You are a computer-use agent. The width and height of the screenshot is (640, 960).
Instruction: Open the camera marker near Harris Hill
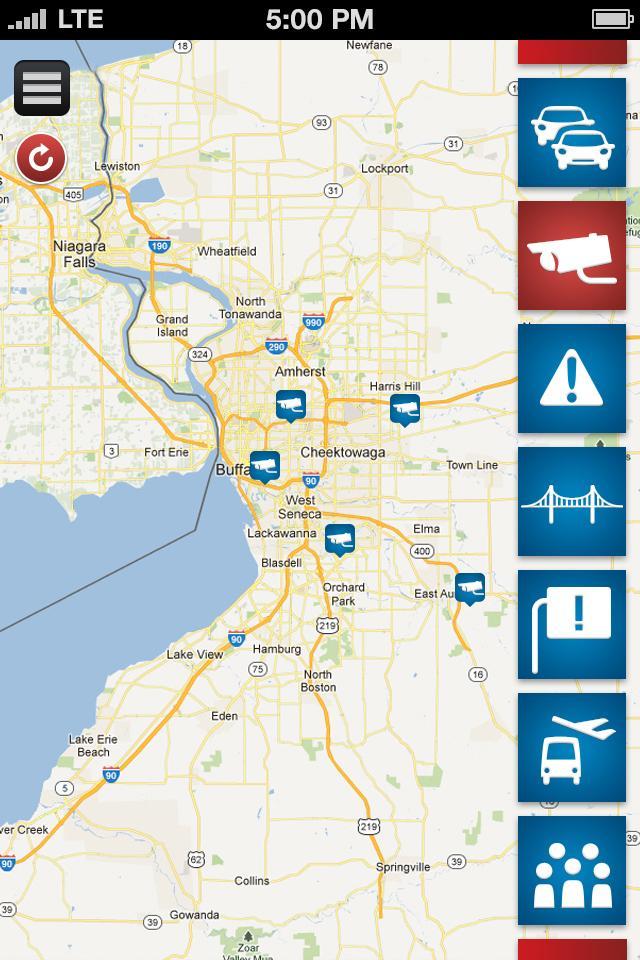click(x=404, y=408)
